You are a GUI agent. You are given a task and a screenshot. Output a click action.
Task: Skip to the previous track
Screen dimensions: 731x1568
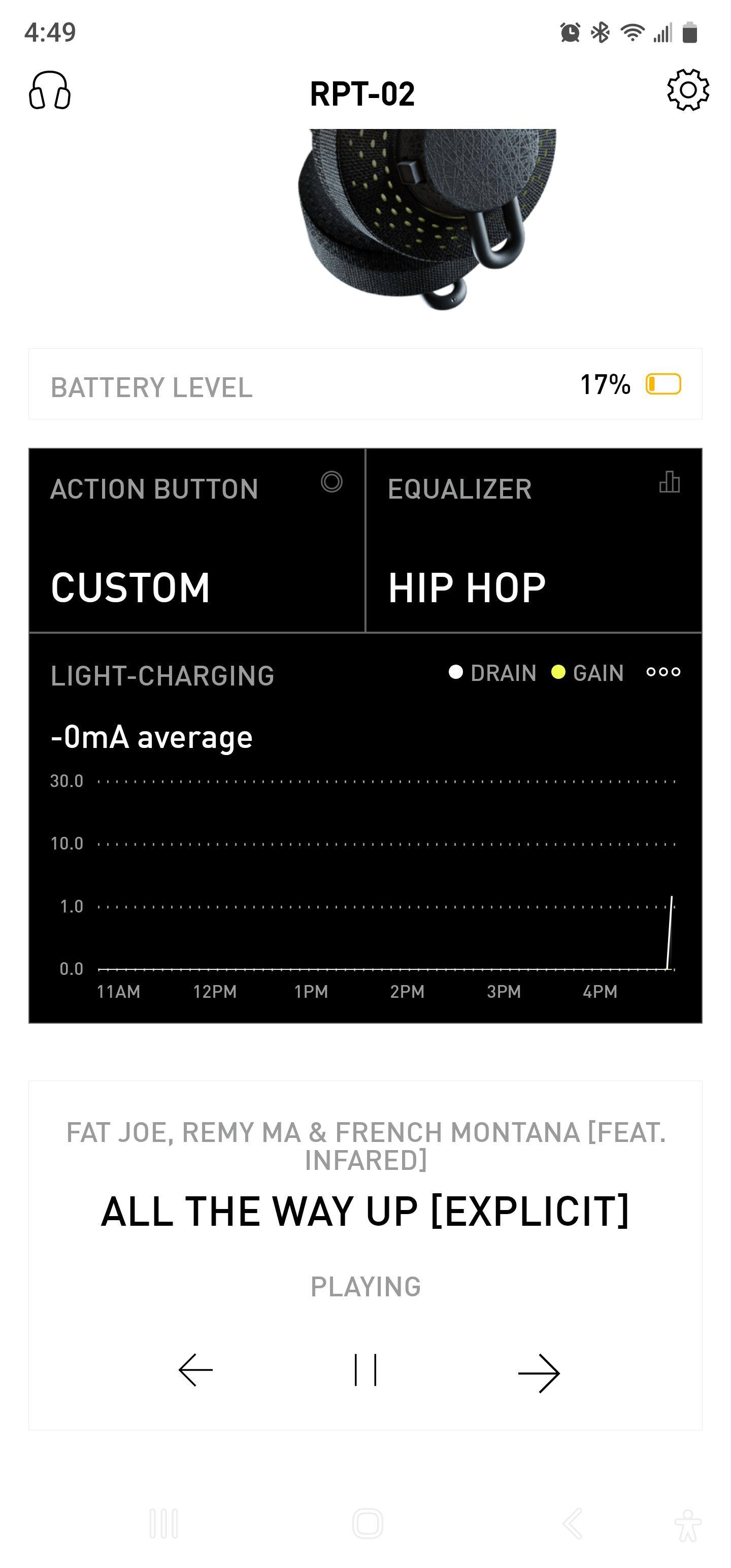pos(195,1370)
